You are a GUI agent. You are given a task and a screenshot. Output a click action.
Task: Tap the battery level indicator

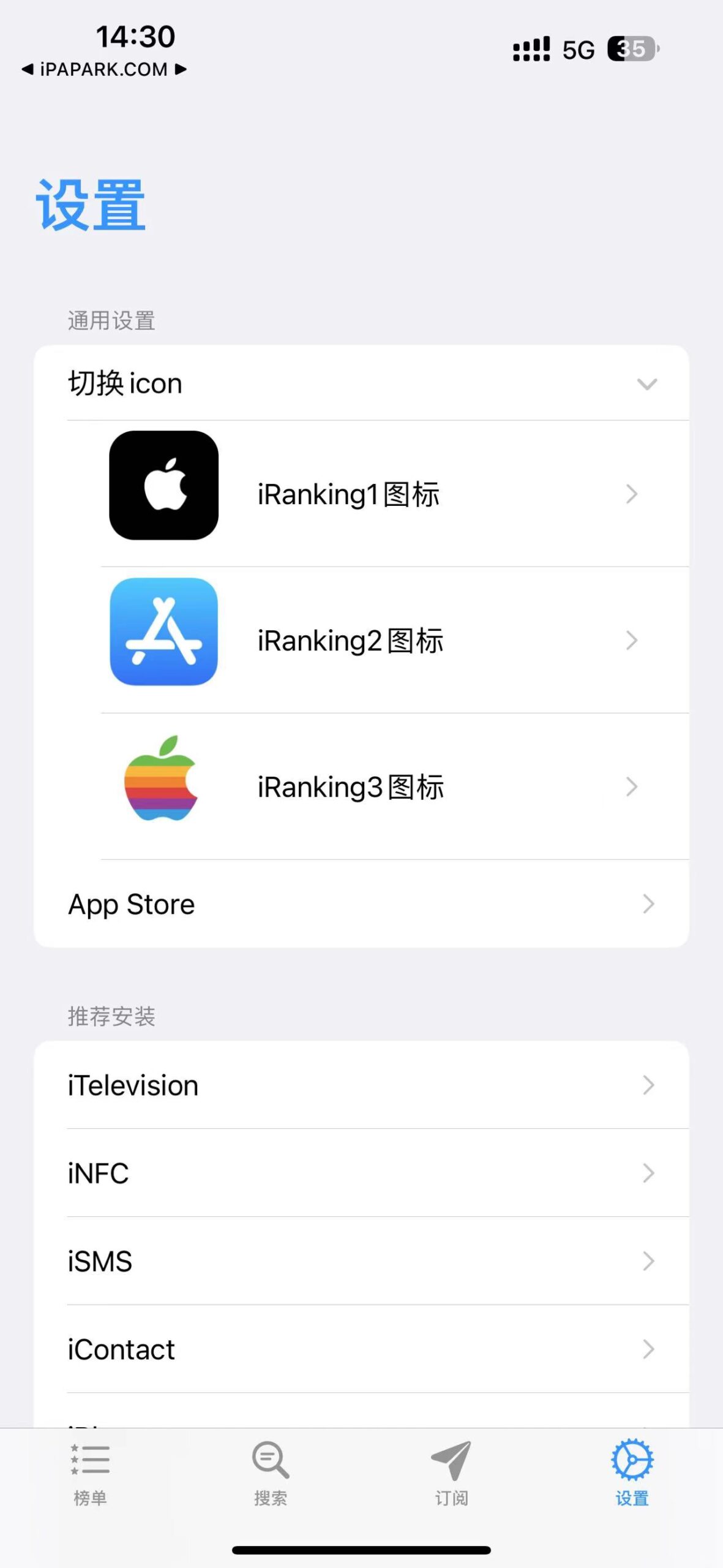(x=631, y=50)
